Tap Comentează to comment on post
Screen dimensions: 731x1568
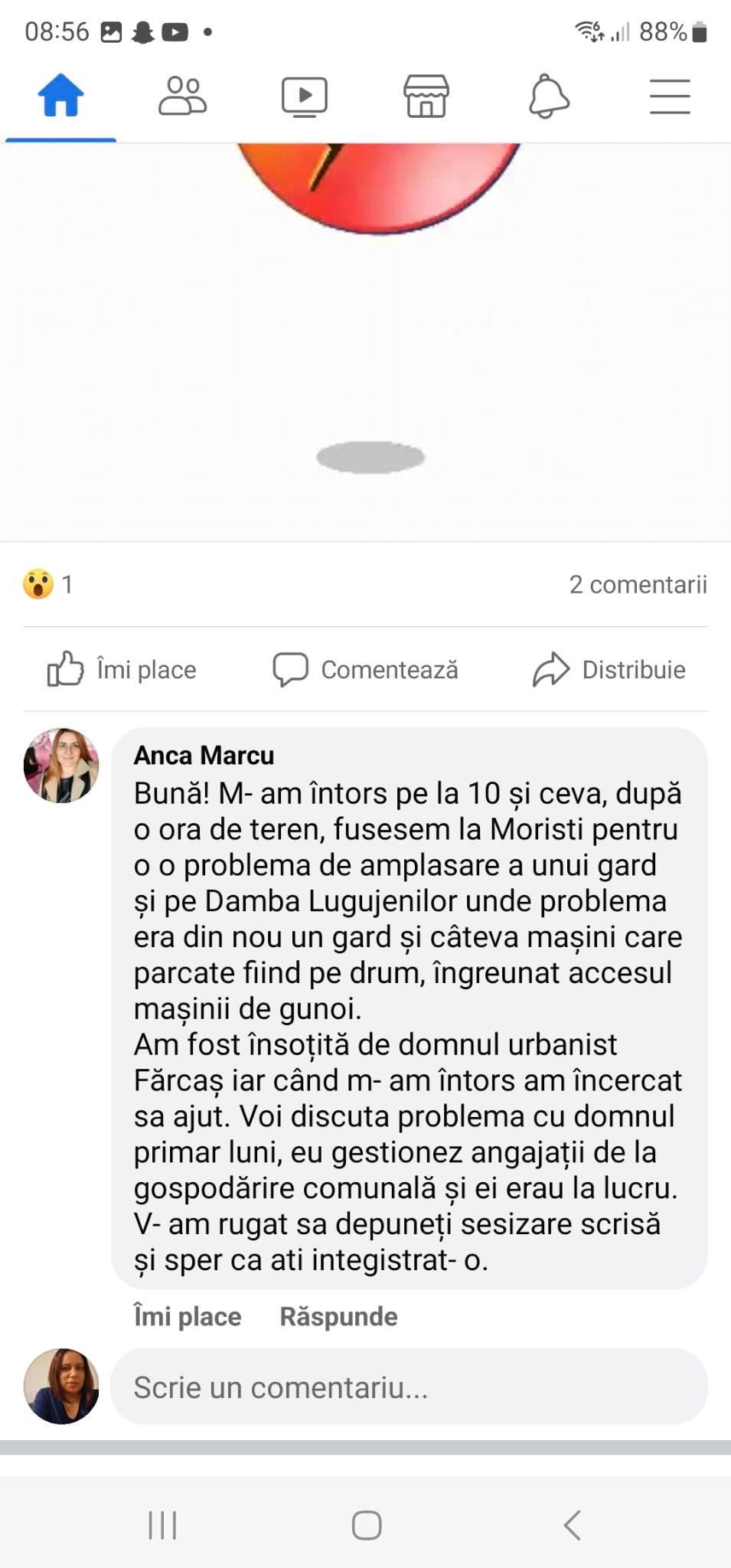(x=366, y=670)
